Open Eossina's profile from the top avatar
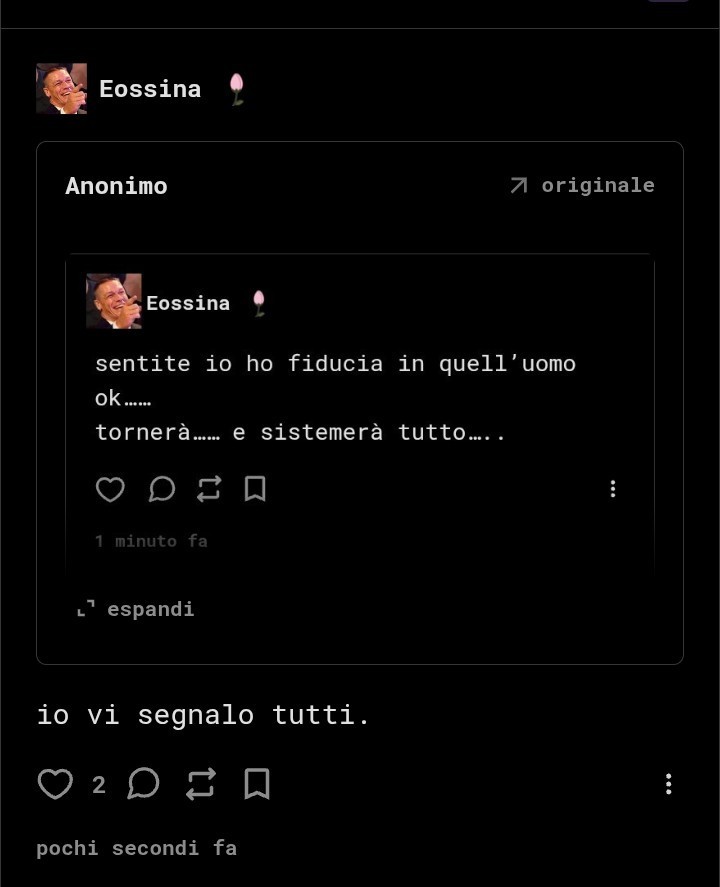Screen dimensions: 720x887 pos(62,89)
